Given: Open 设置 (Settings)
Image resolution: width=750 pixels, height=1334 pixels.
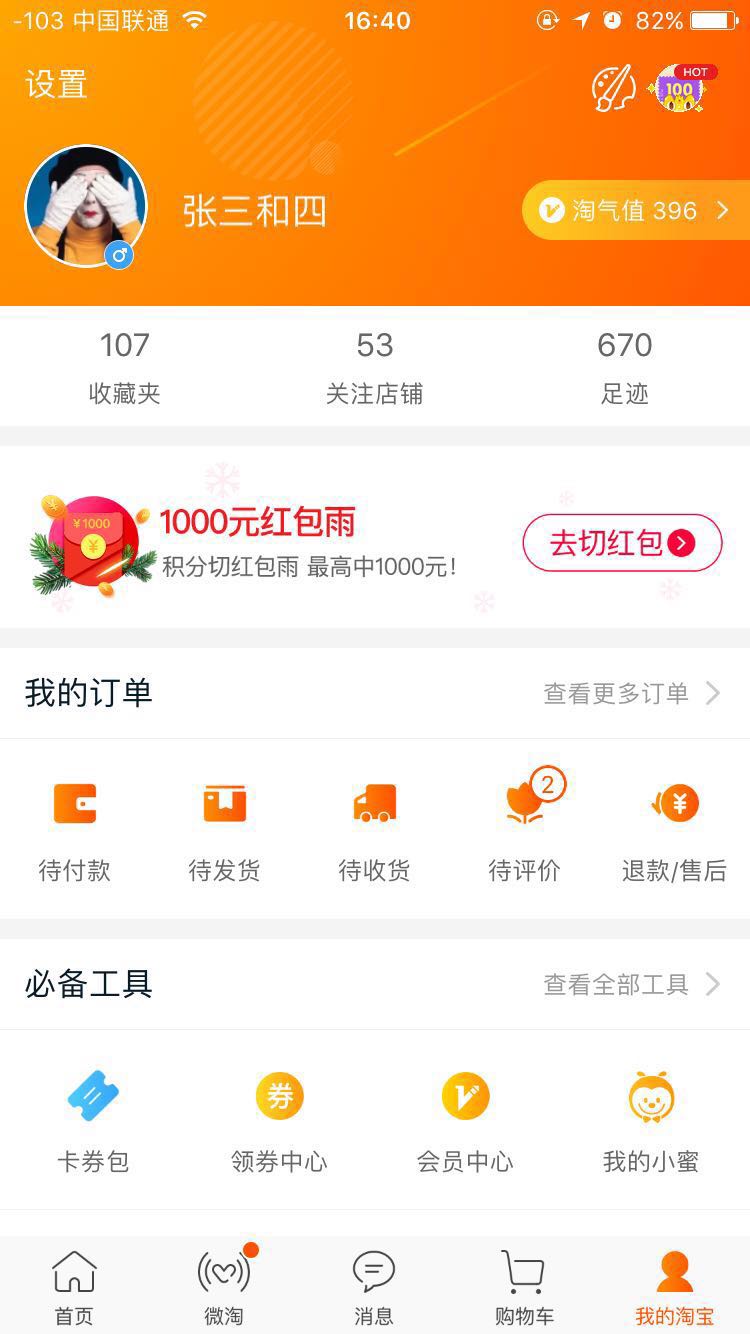Looking at the screenshot, I should [57, 85].
